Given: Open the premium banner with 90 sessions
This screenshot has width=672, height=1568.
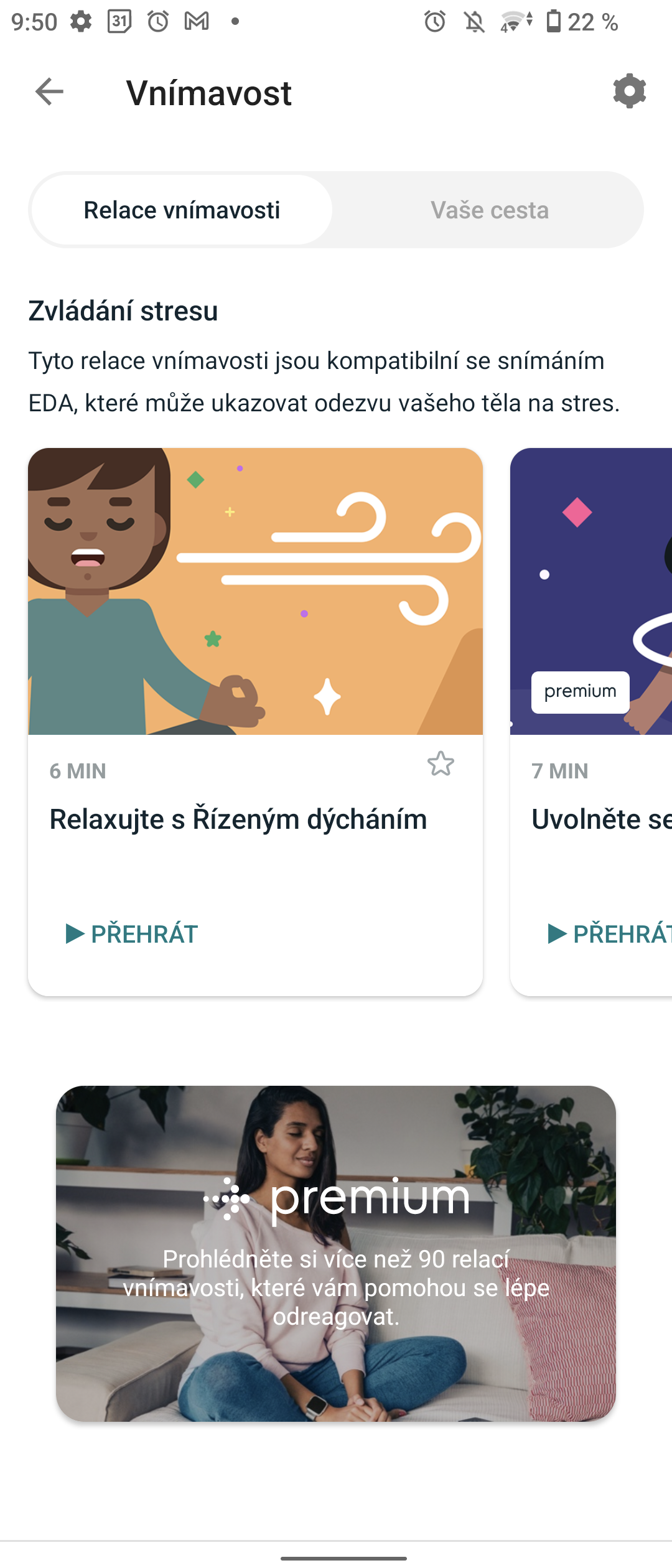Looking at the screenshot, I should point(336,1254).
